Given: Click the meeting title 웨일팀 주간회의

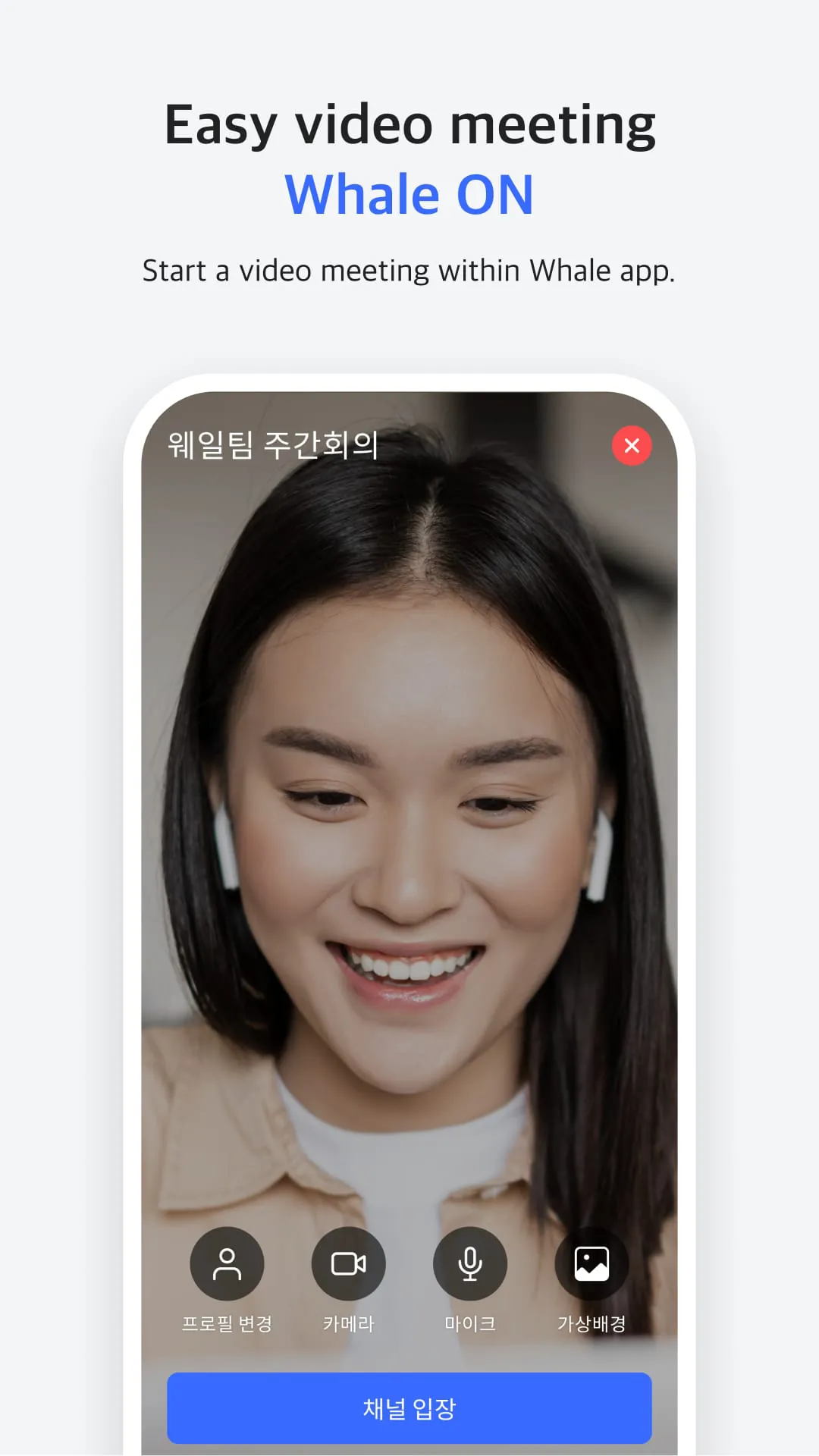Looking at the screenshot, I should (273, 447).
